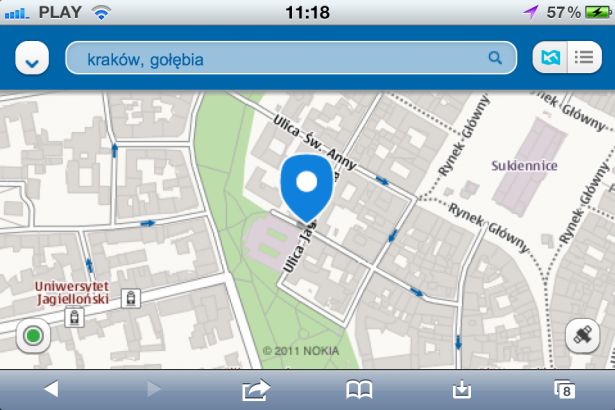Switch to list view toggle
Viewport: 615px width, 410px height.
(582, 58)
